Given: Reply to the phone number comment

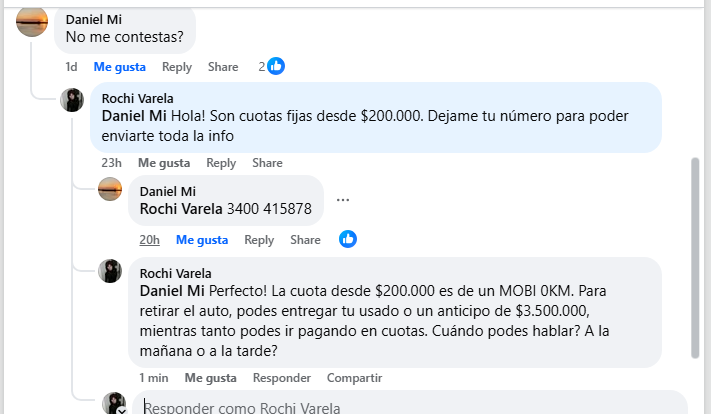Looking at the screenshot, I should tap(259, 240).
